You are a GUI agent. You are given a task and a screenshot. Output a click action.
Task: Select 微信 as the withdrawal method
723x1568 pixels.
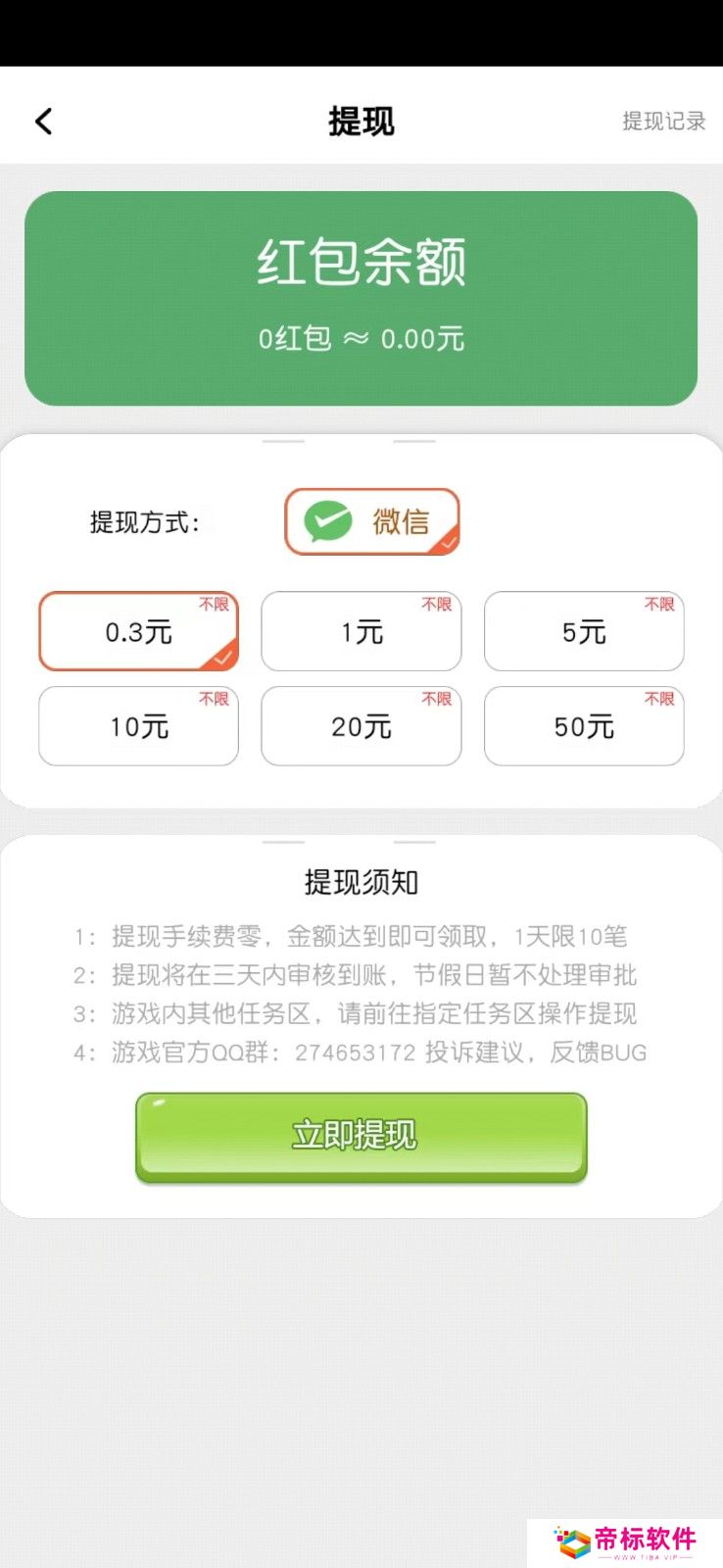point(372,521)
